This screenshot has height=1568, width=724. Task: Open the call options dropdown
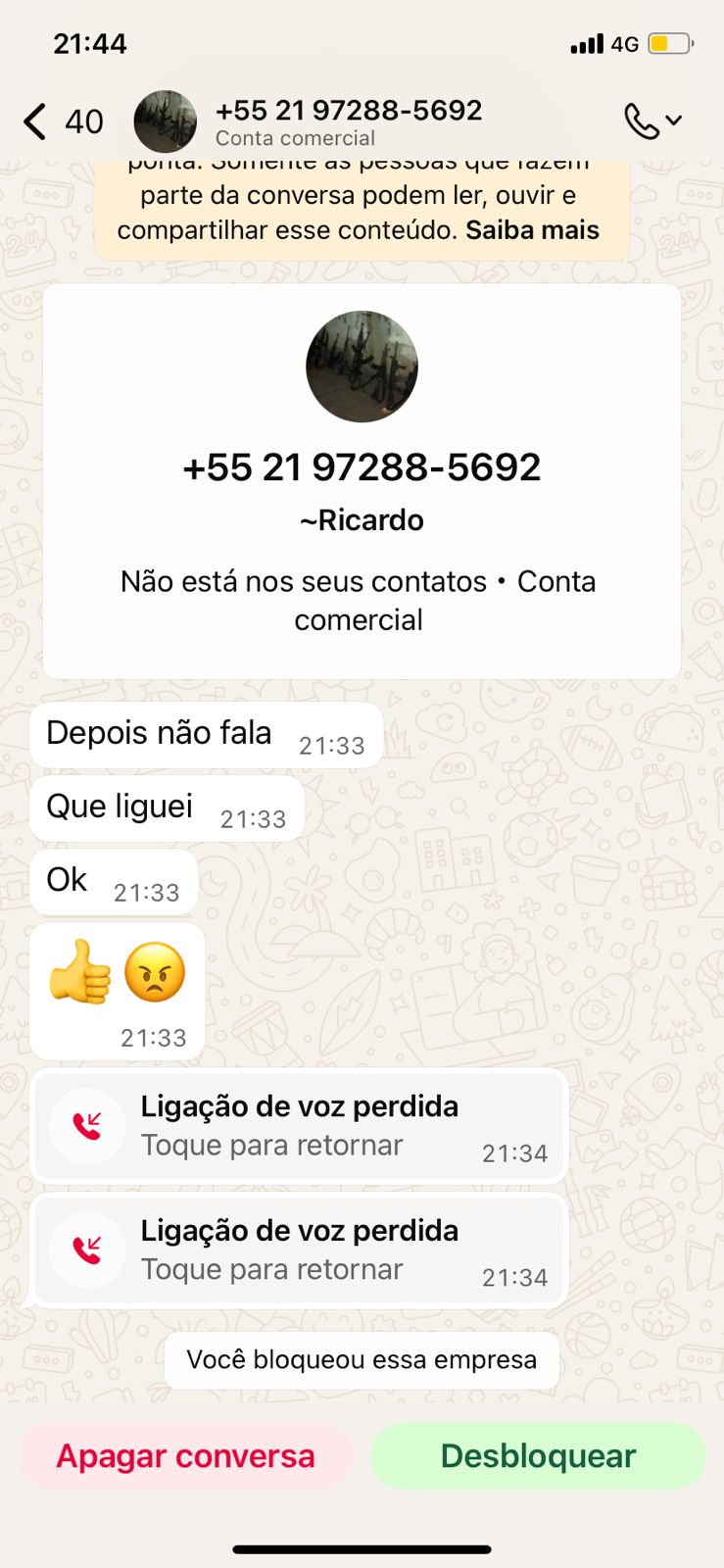652,122
